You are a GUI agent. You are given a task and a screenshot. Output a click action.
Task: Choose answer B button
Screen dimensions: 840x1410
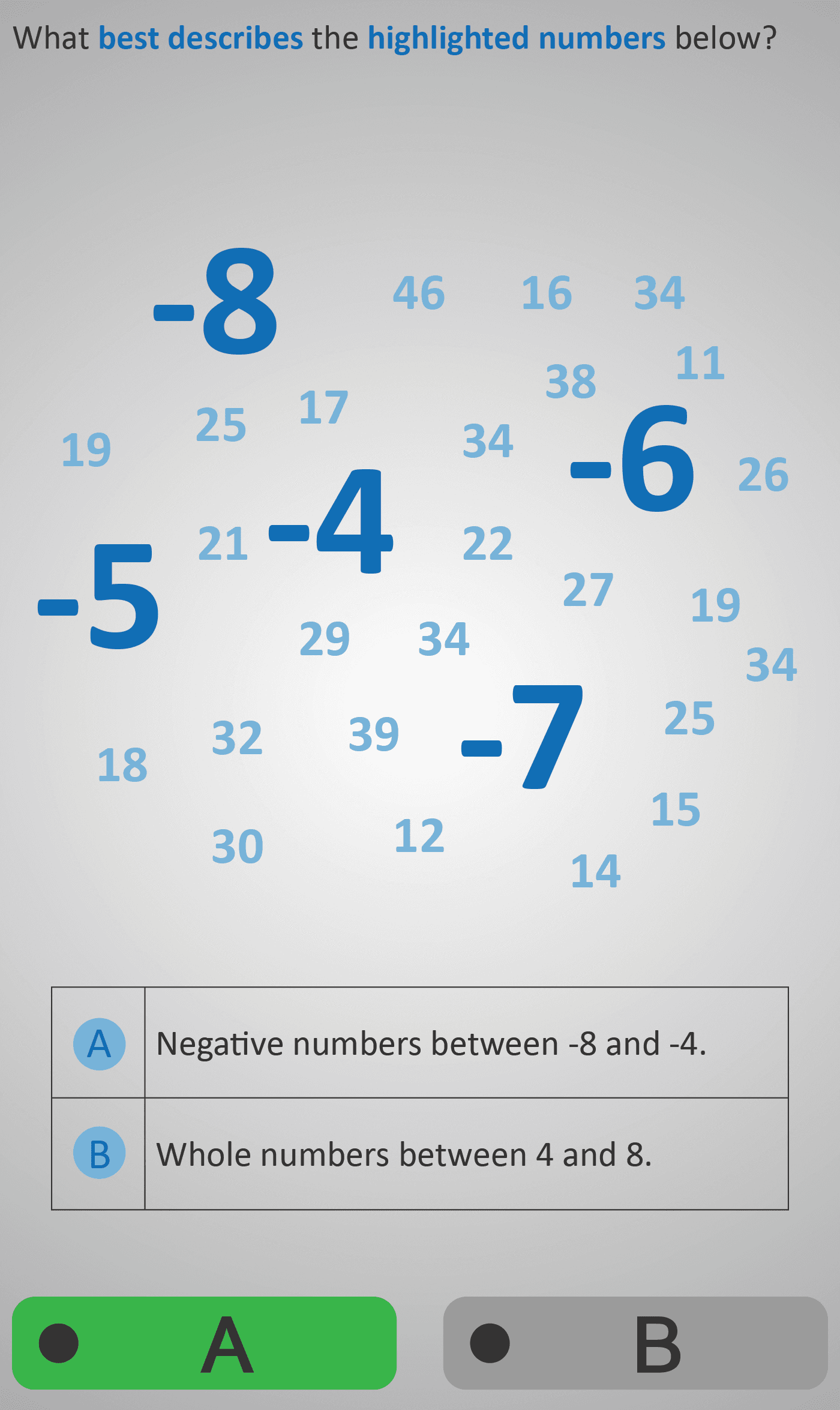point(635,1343)
